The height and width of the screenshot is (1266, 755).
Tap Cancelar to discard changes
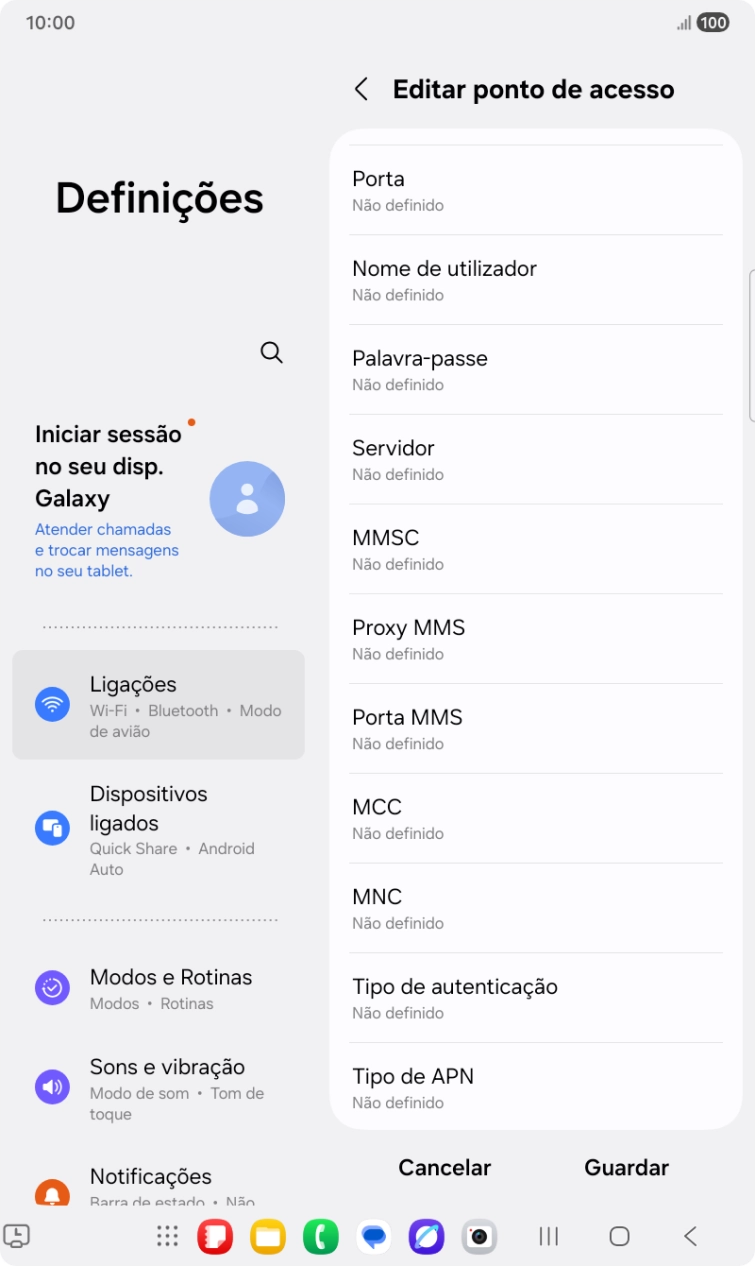444,1167
